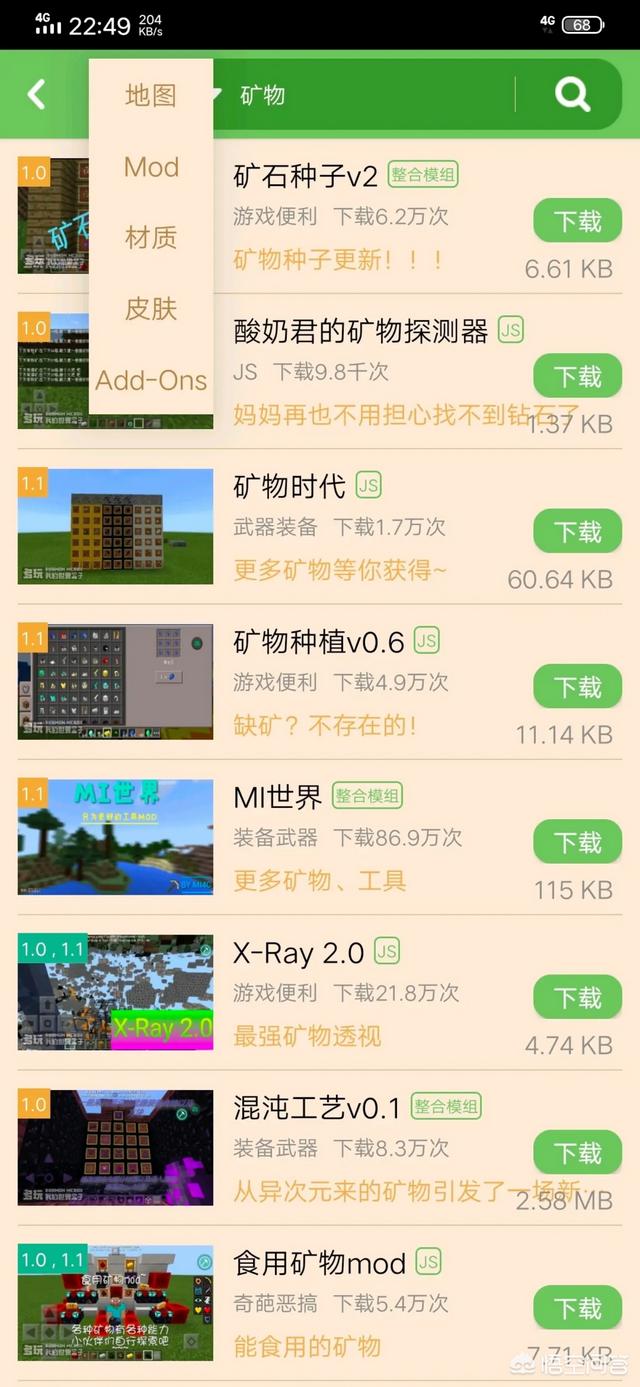Screen dimensions: 640x1387
Task: Choose Add-Ons in the dropdown
Action: 151,380
